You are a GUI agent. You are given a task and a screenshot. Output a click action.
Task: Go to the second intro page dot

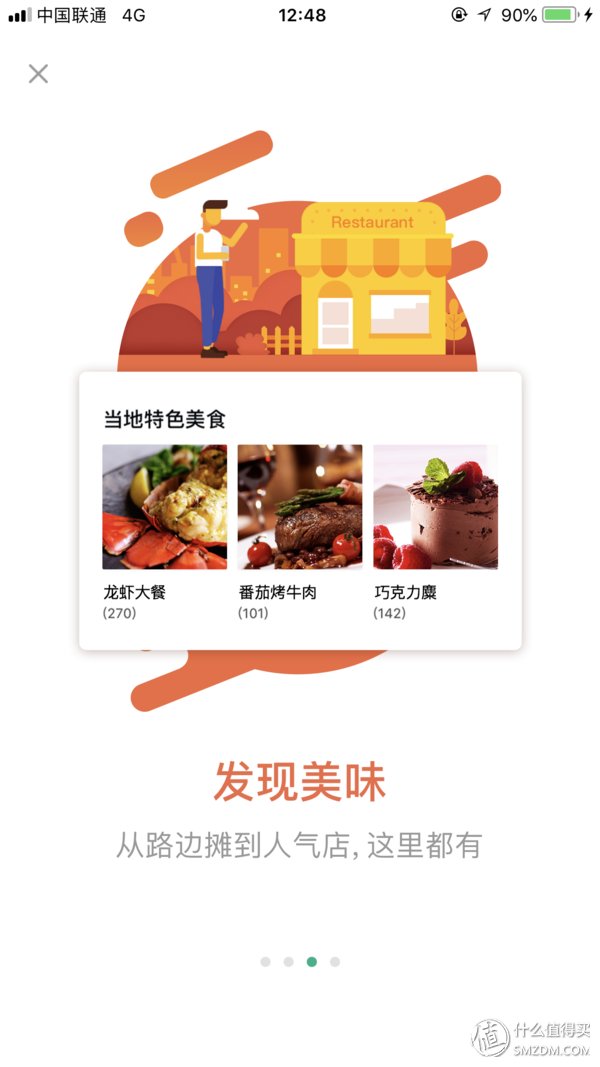[x=288, y=962]
